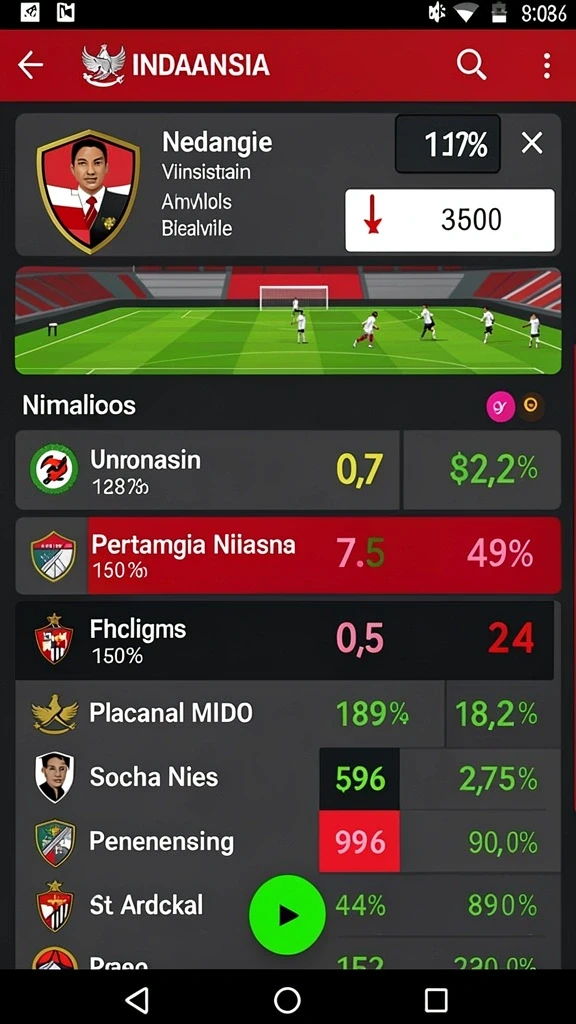
Task: Open the Unronasin row
Action: click(x=288, y=470)
